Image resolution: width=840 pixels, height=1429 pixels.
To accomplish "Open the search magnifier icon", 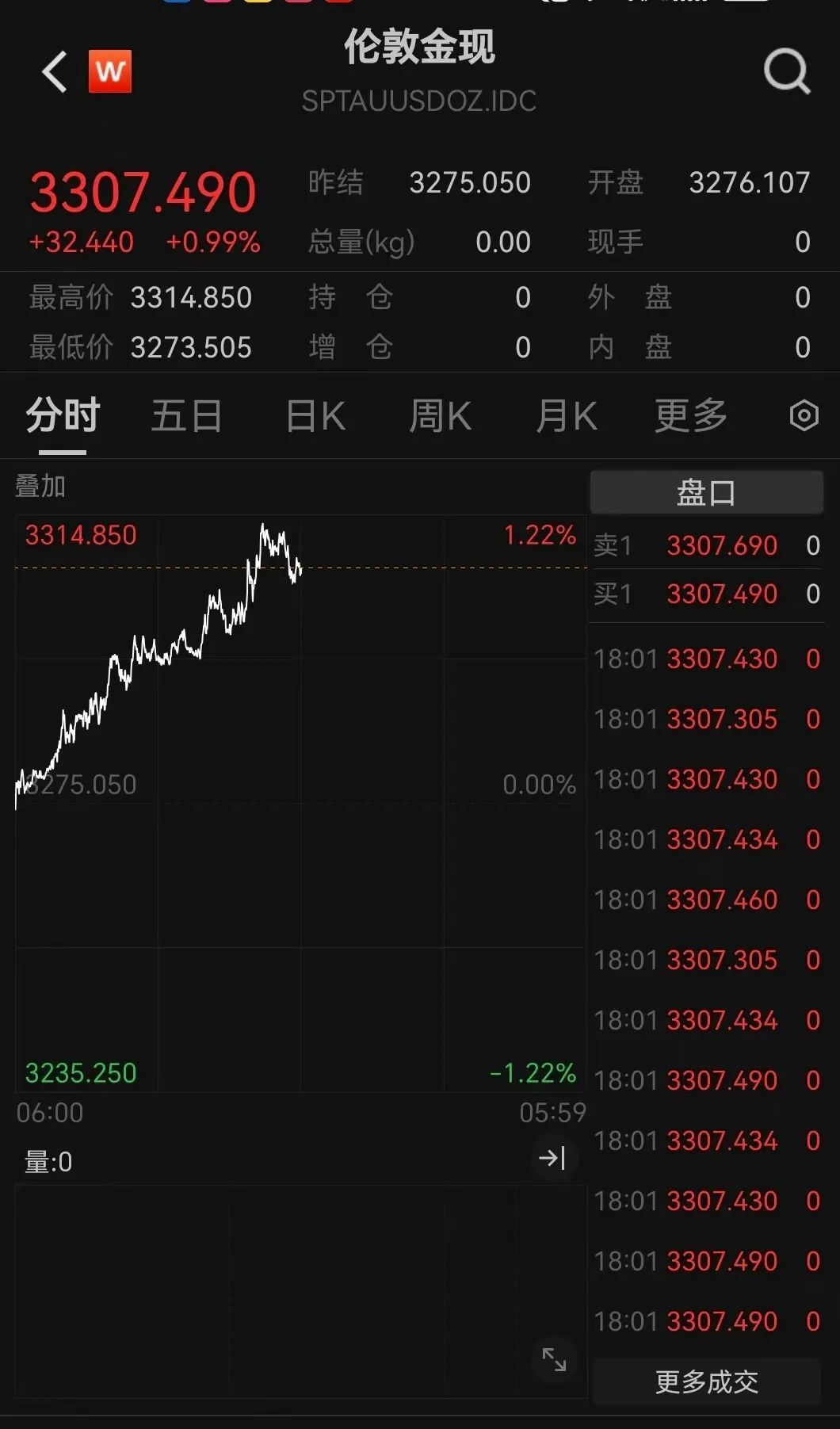I will pyautogui.click(x=786, y=71).
